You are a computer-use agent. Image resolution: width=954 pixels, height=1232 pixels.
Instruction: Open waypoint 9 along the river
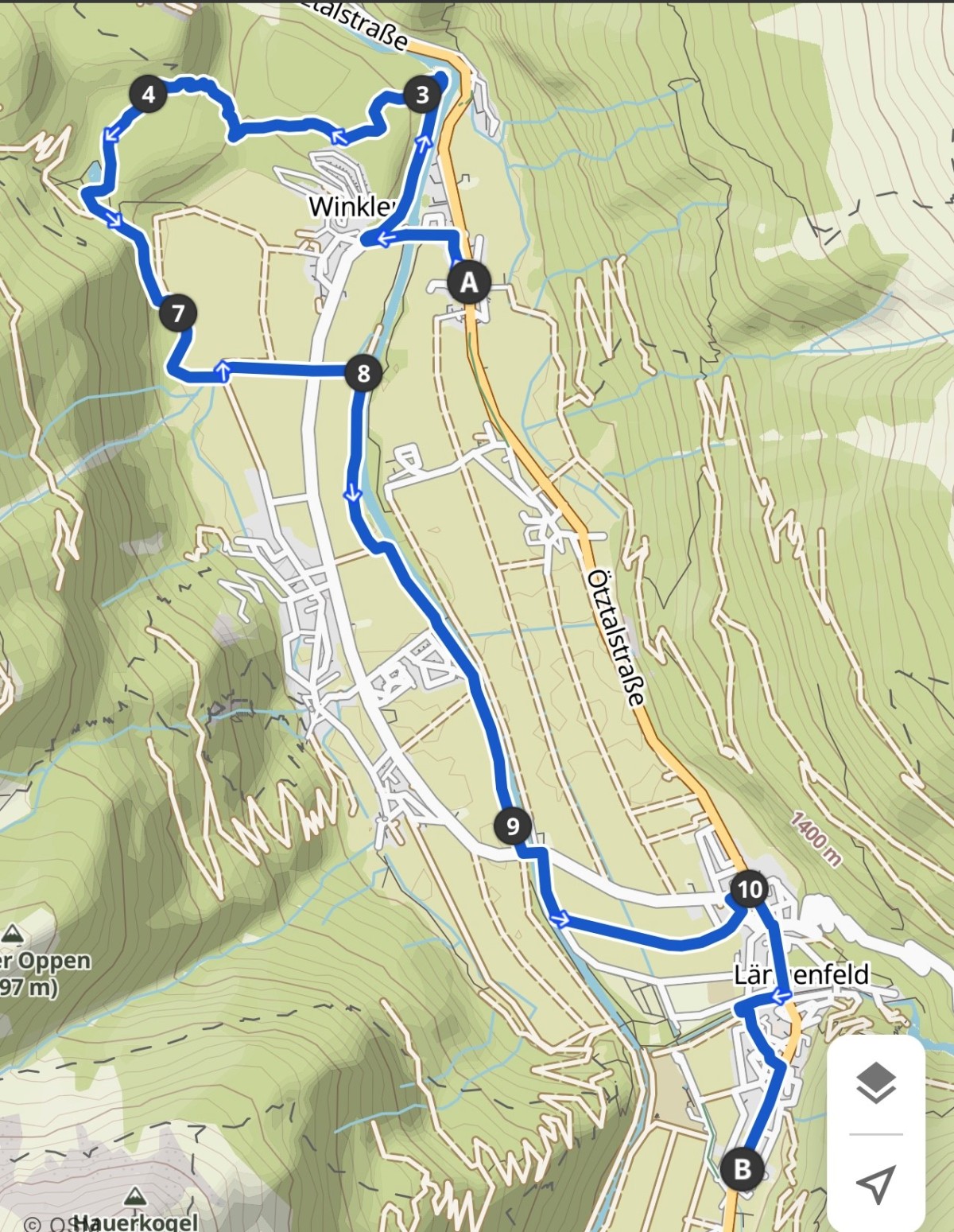[513, 826]
